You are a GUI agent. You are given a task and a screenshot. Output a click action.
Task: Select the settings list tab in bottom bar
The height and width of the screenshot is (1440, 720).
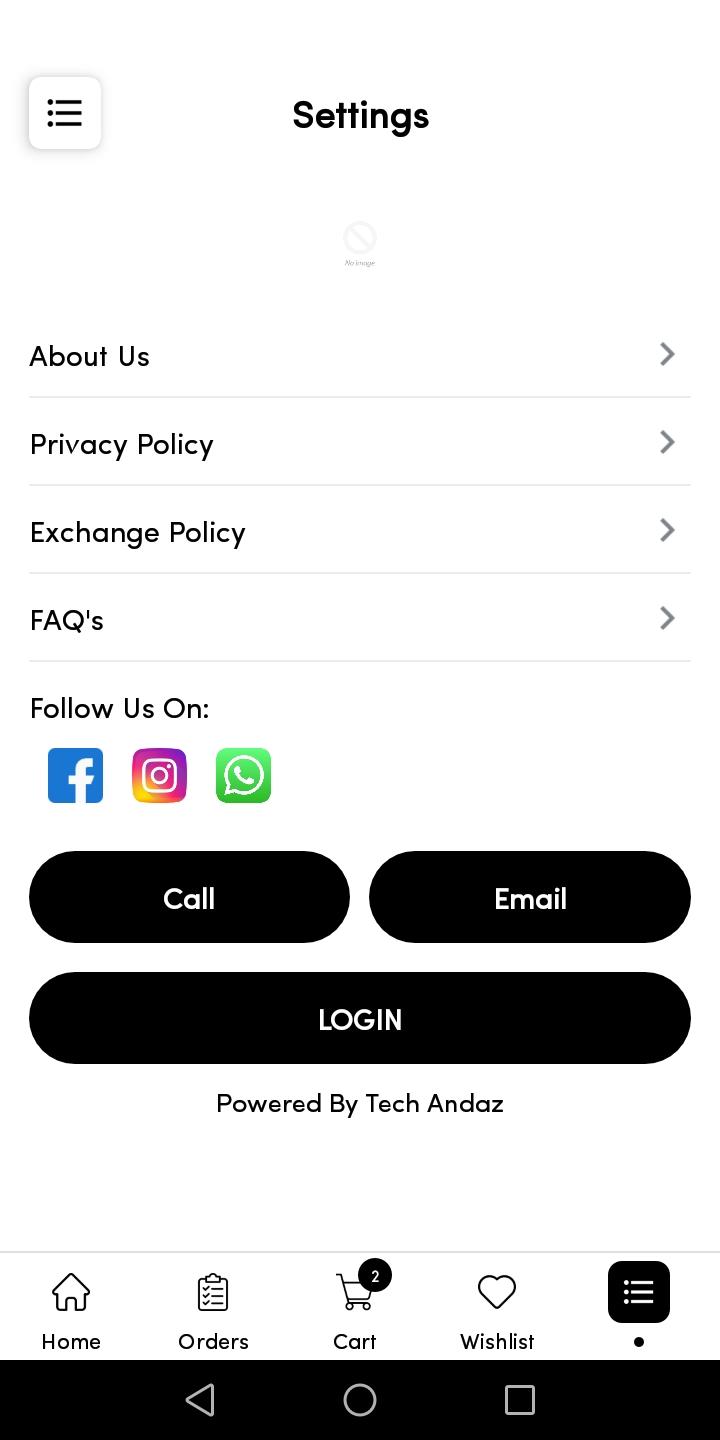point(639,1293)
